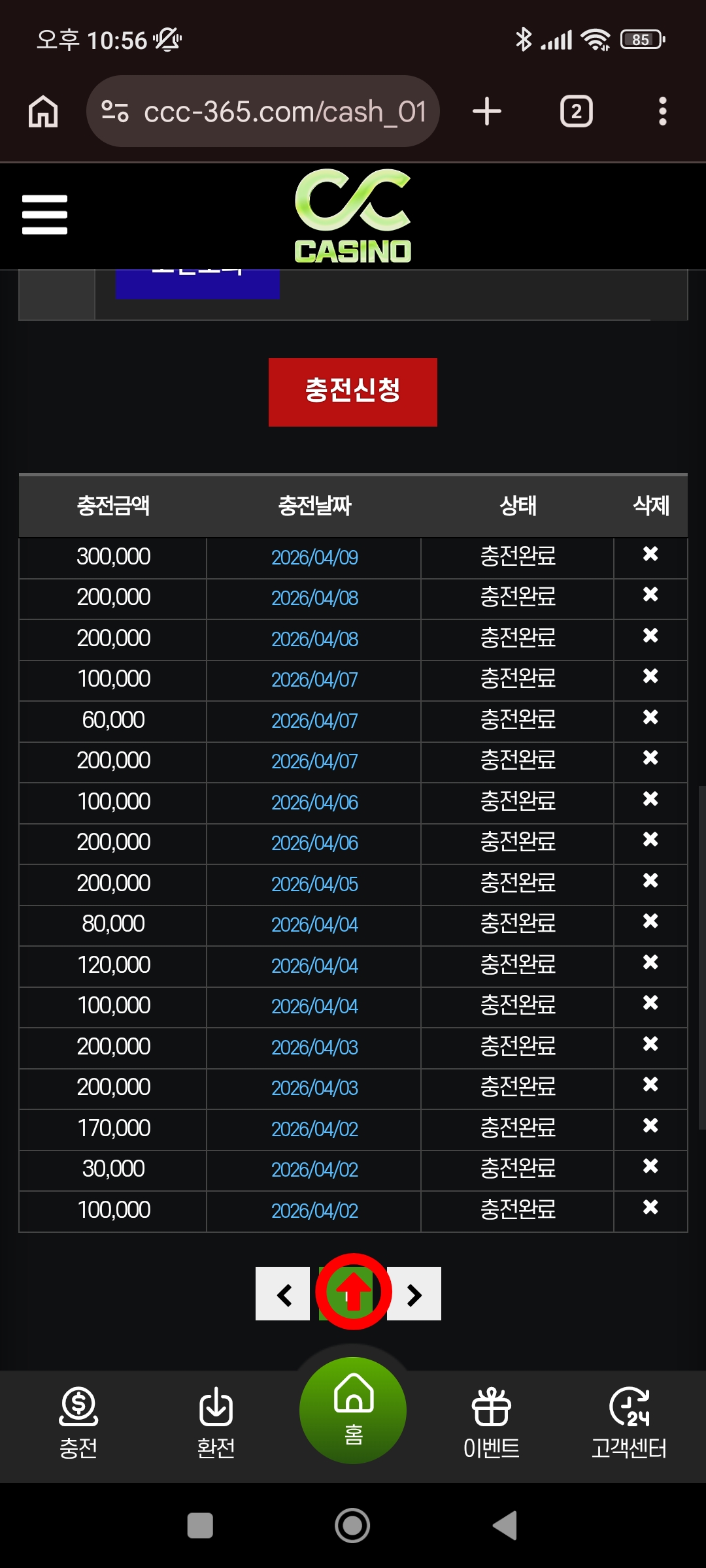This screenshot has width=706, height=1568.
Task: Open the hamburger side menu
Action: pyautogui.click(x=44, y=214)
